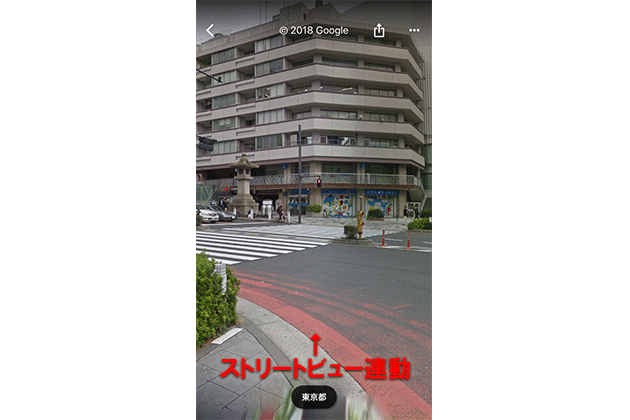Open the three-dot overflow menu
The height and width of the screenshot is (420, 630).
[x=414, y=31]
